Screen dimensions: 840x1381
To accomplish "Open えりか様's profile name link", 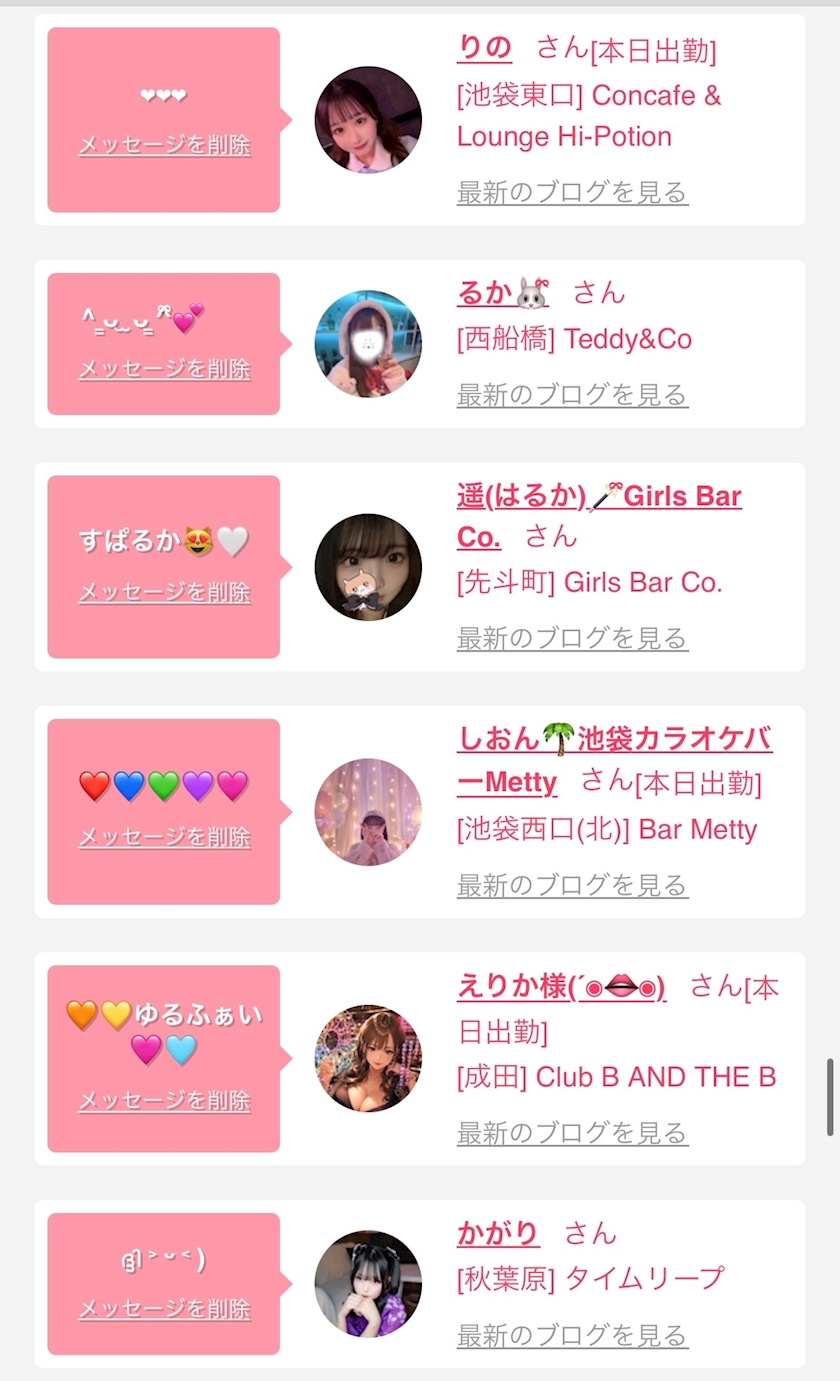I will click(561, 987).
